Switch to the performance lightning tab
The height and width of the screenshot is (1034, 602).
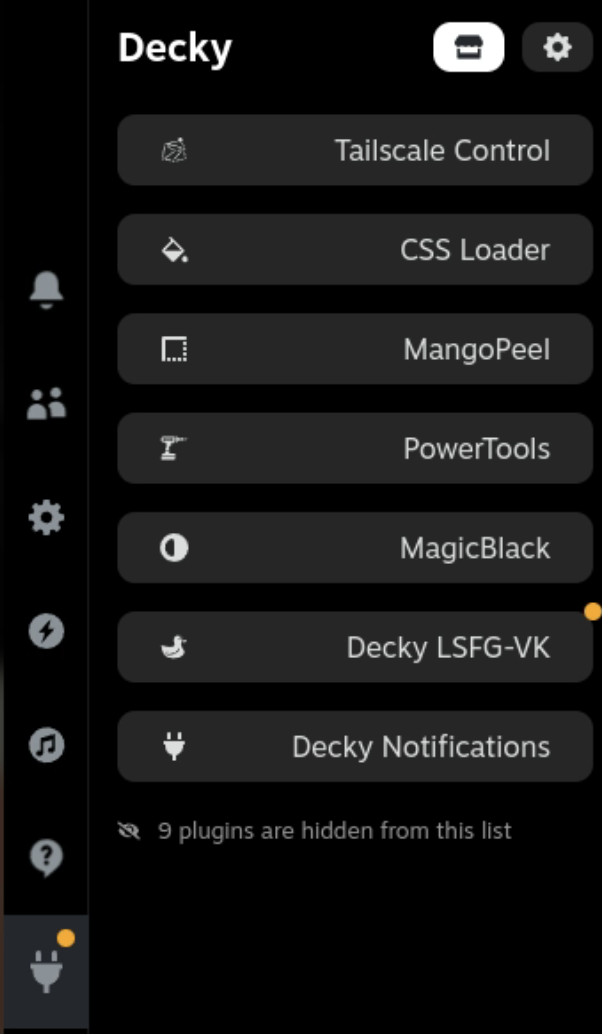point(46,631)
